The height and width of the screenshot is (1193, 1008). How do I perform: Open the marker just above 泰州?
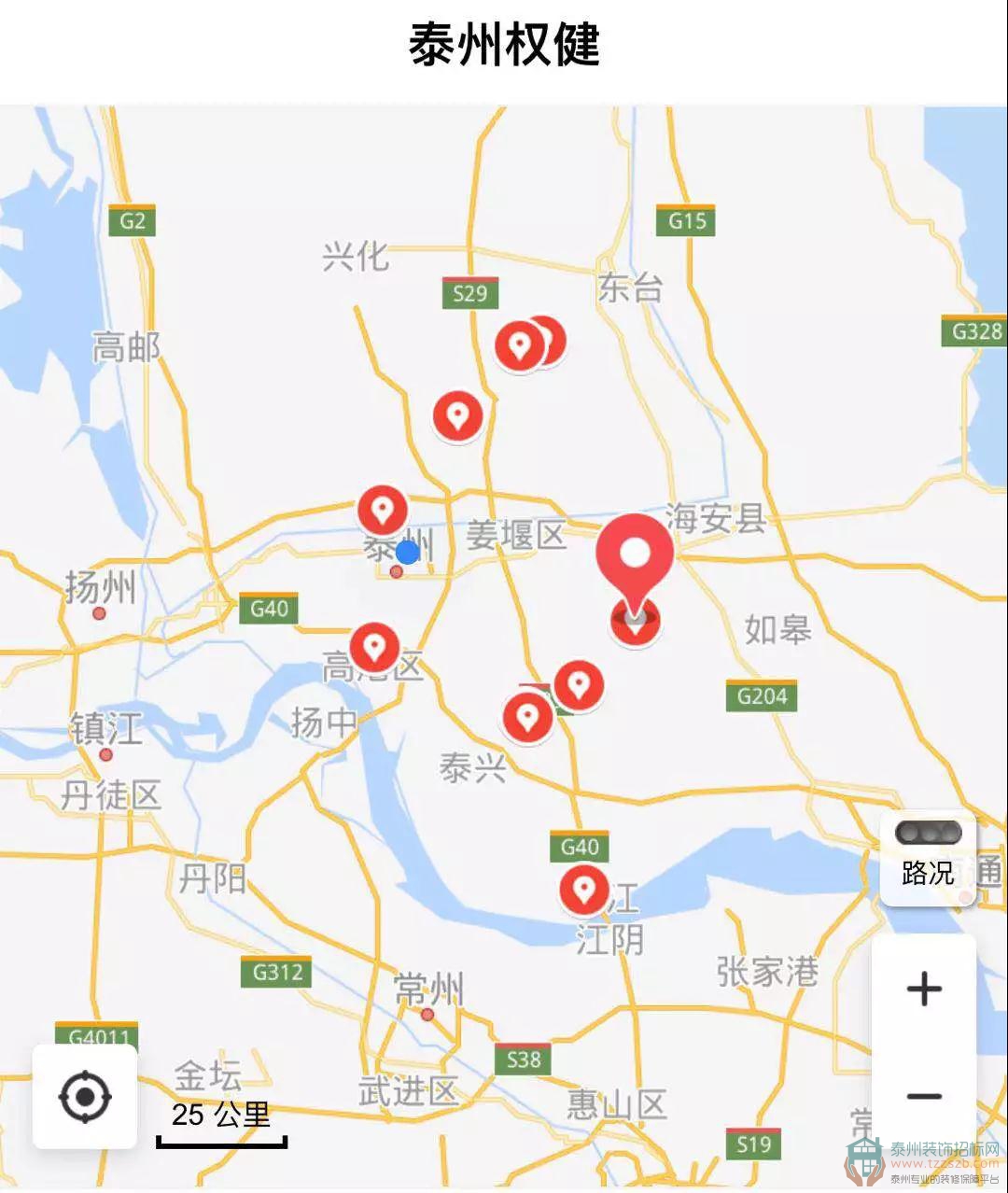pyautogui.click(x=383, y=510)
